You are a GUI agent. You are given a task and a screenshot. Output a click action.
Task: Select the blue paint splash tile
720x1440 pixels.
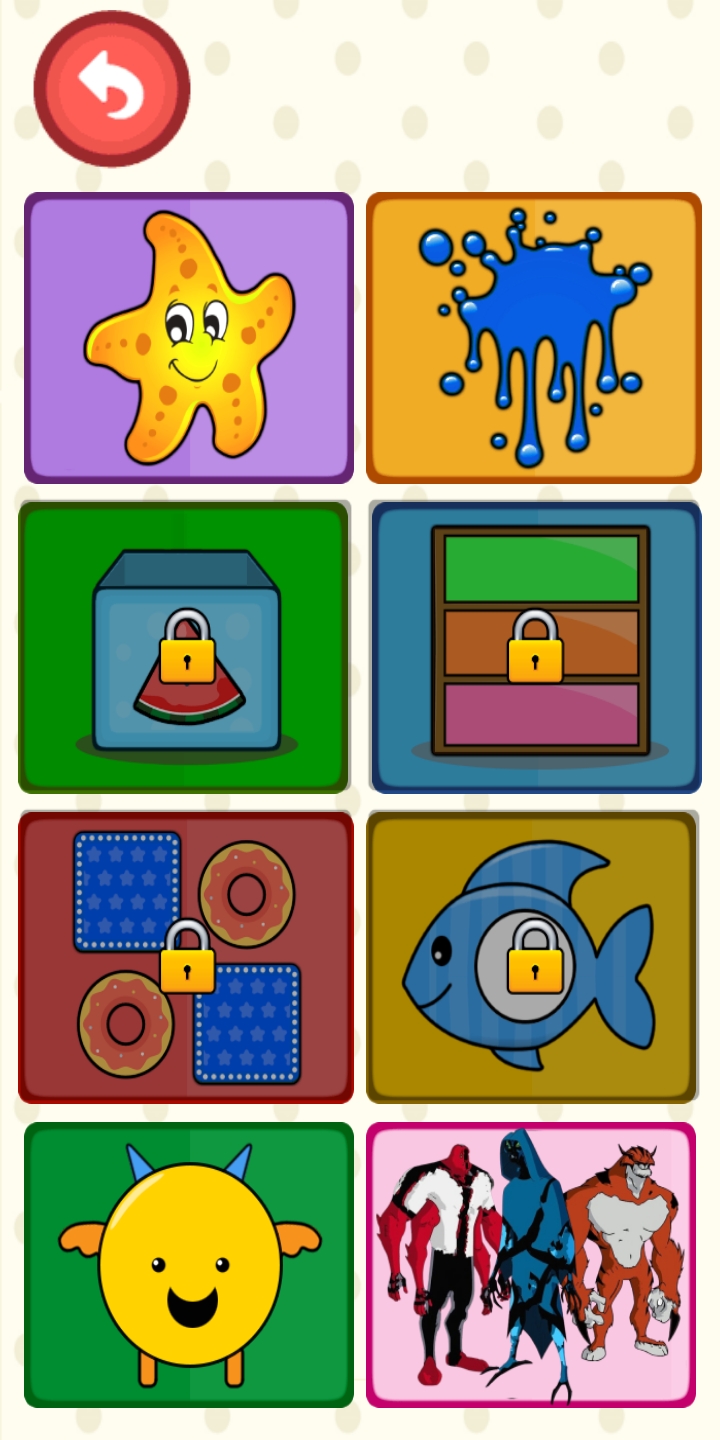(534, 338)
